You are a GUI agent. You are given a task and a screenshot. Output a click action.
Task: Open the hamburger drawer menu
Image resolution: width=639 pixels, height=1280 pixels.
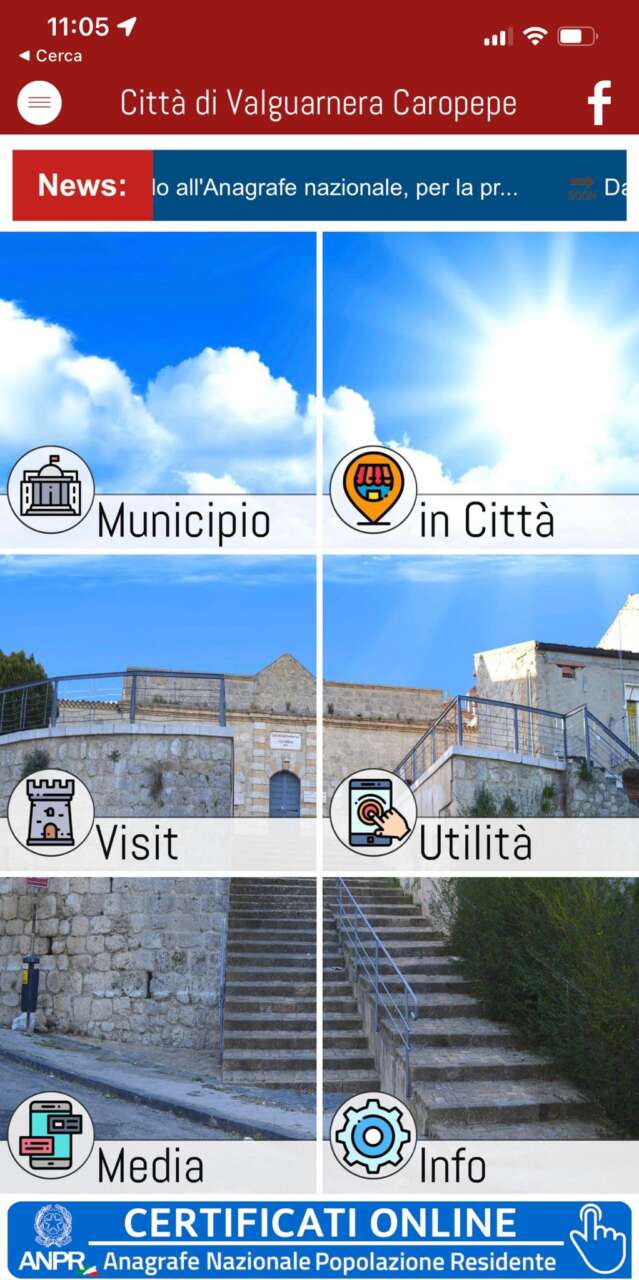[x=40, y=103]
